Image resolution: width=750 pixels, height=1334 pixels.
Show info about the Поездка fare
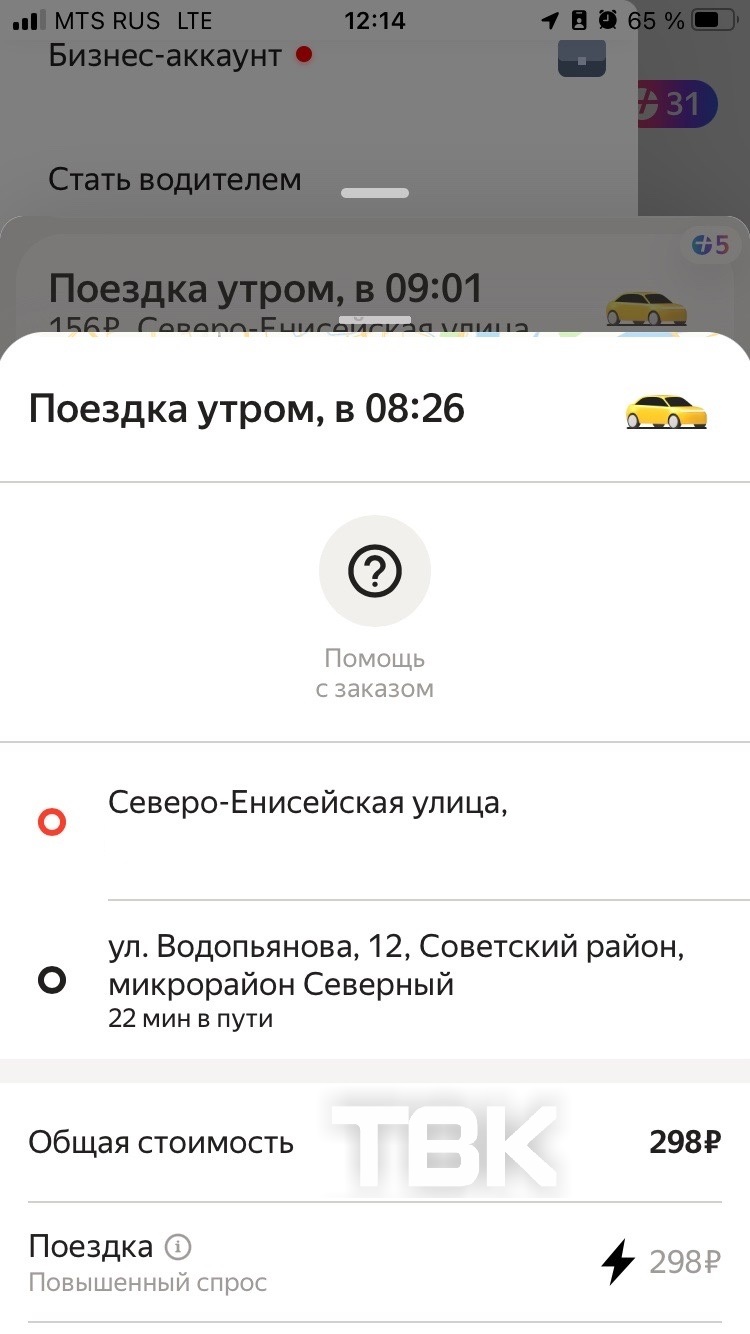point(178,1247)
